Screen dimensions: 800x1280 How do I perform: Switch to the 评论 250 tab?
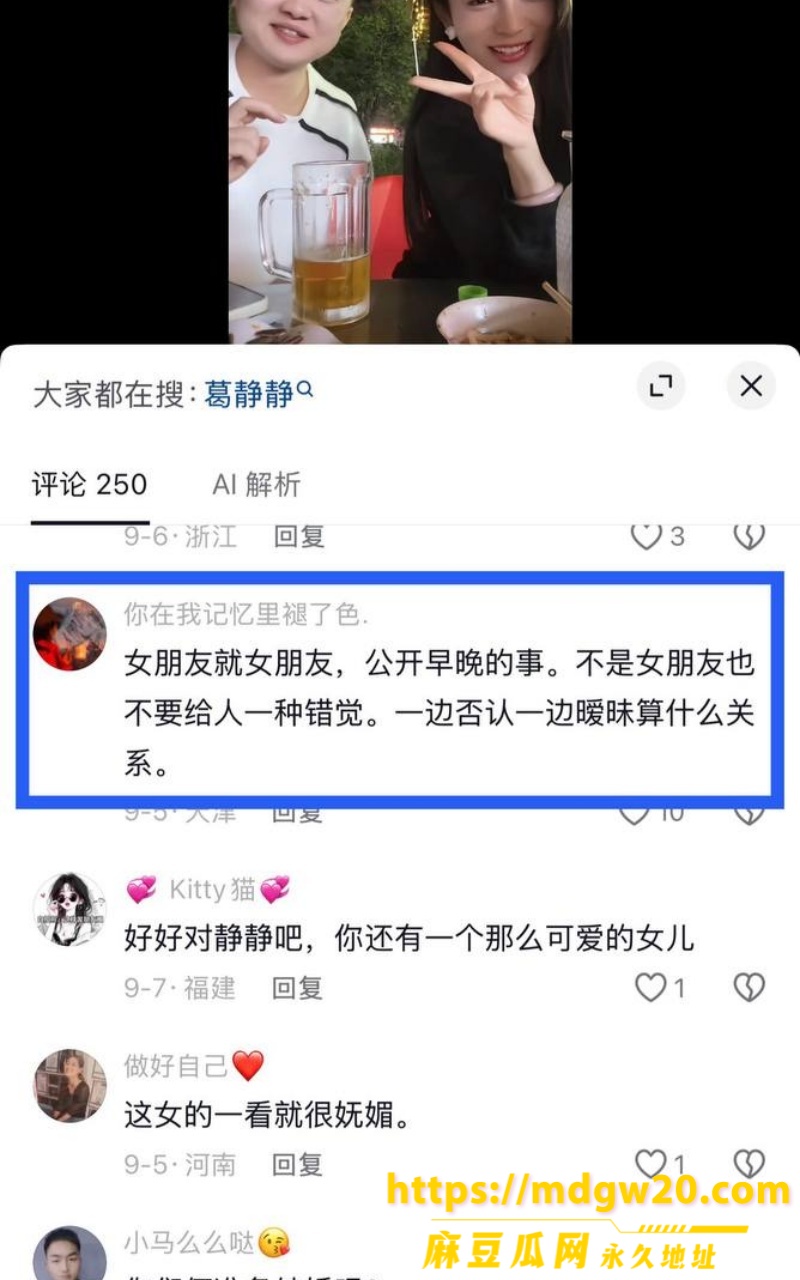click(90, 485)
